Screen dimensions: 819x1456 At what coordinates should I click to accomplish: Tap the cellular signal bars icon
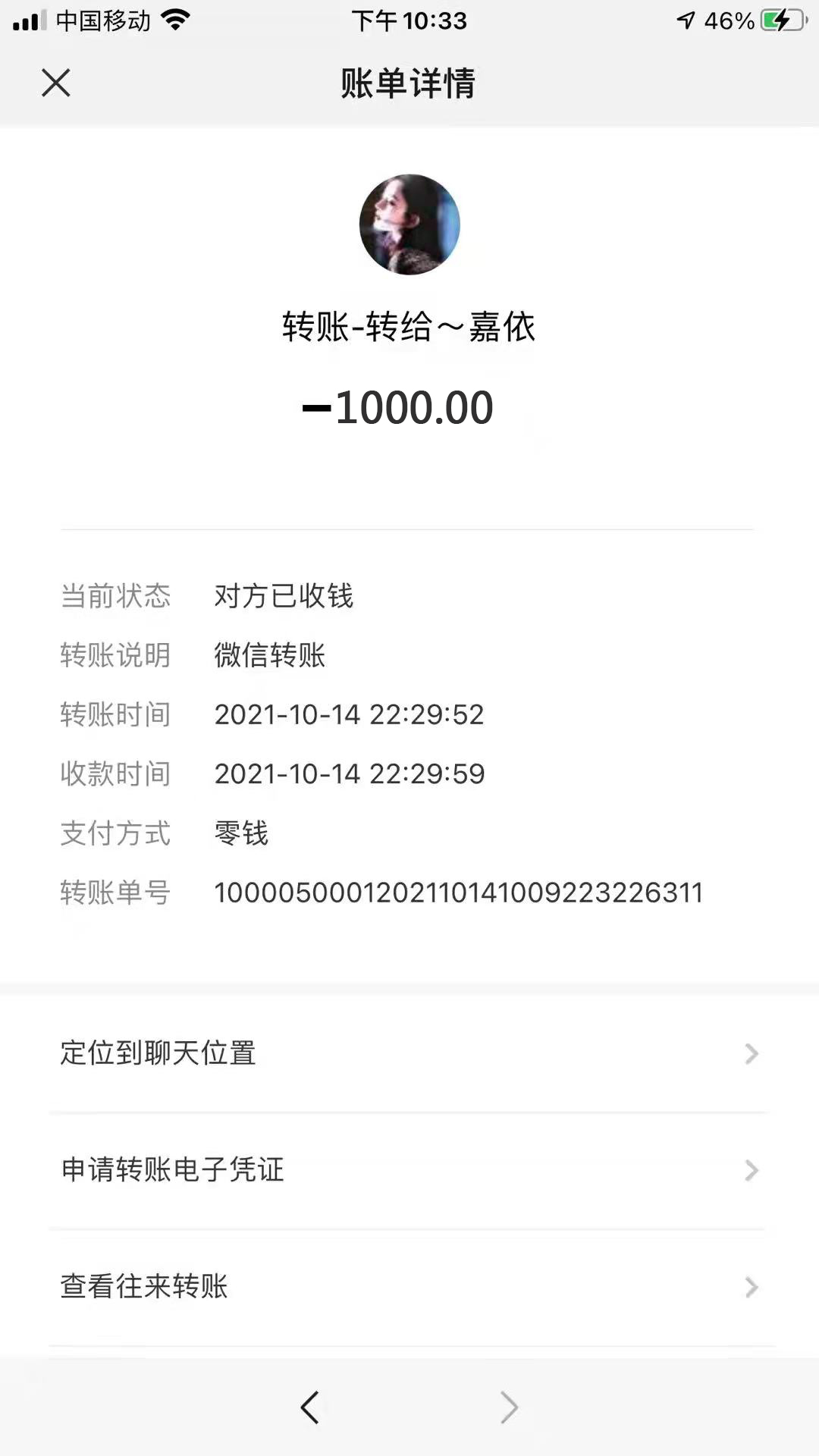pyautogui.click(x=27, y=21)
